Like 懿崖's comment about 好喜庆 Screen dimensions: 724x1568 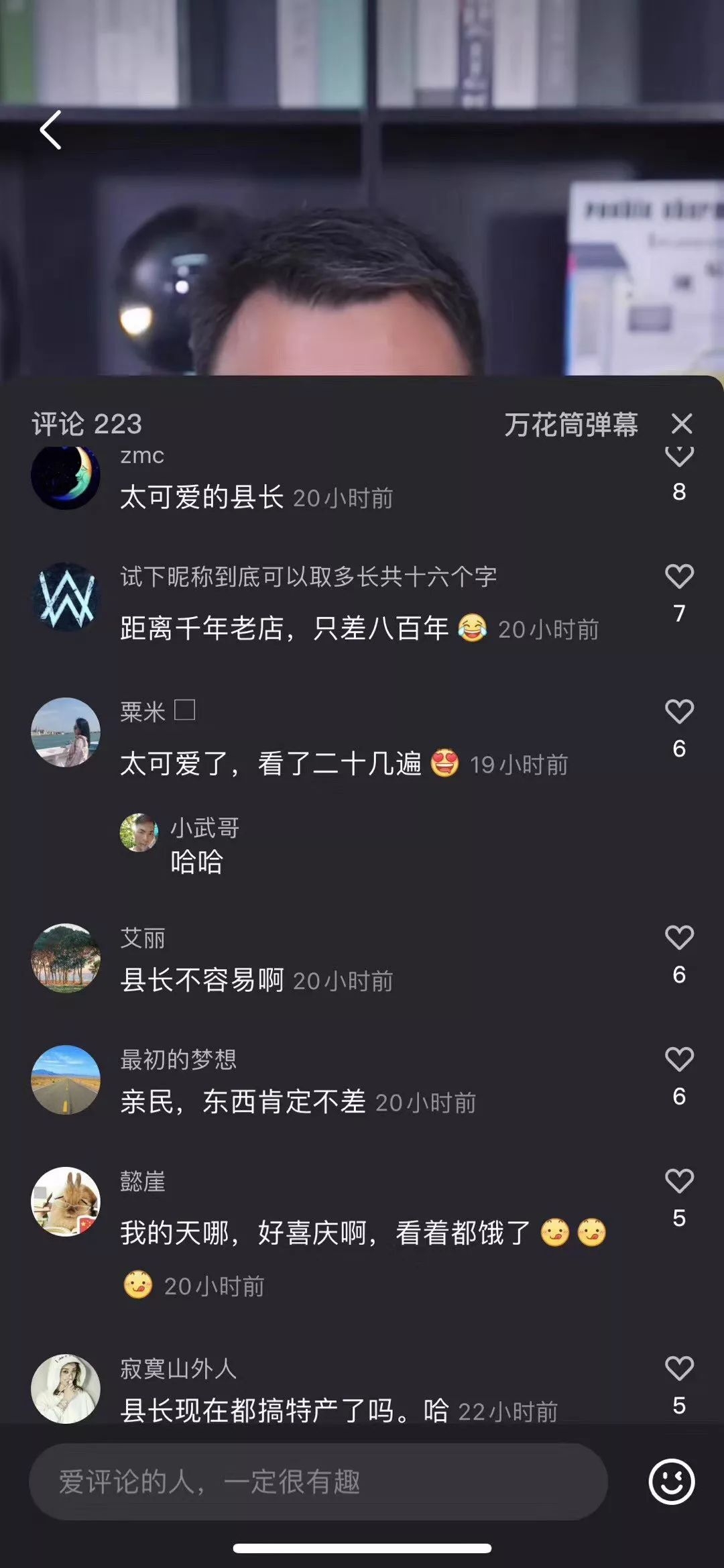[678, 1181]
